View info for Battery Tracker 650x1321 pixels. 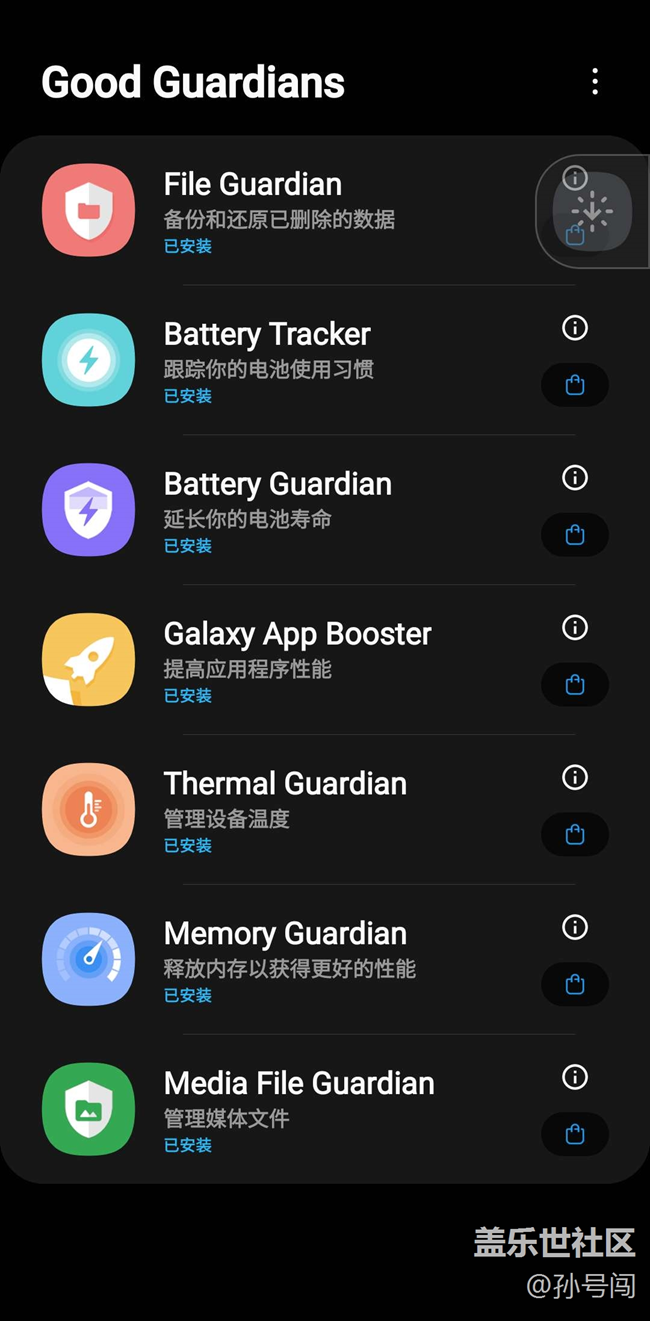(575, 328)
